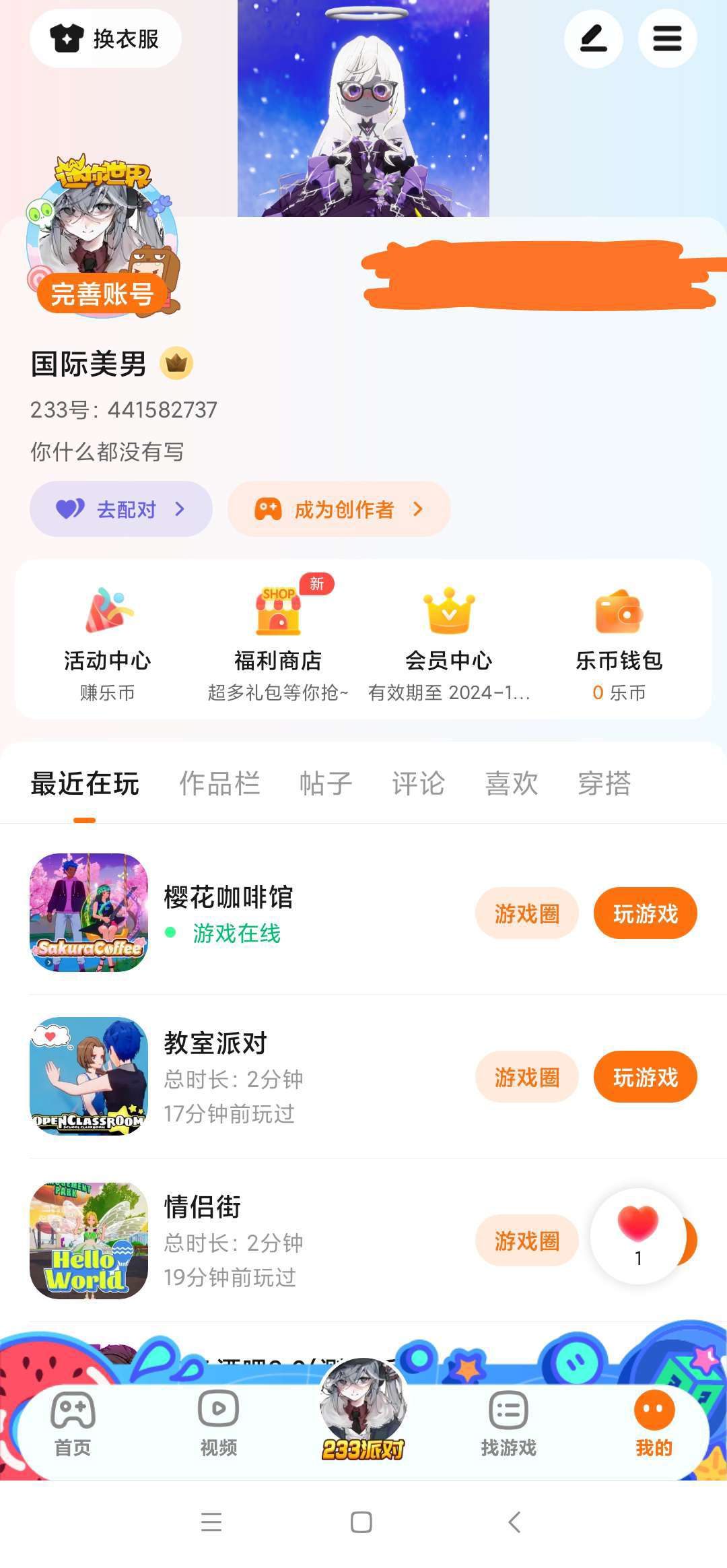
Task: Switch to the 作品栏 tab
Action: 219,784
